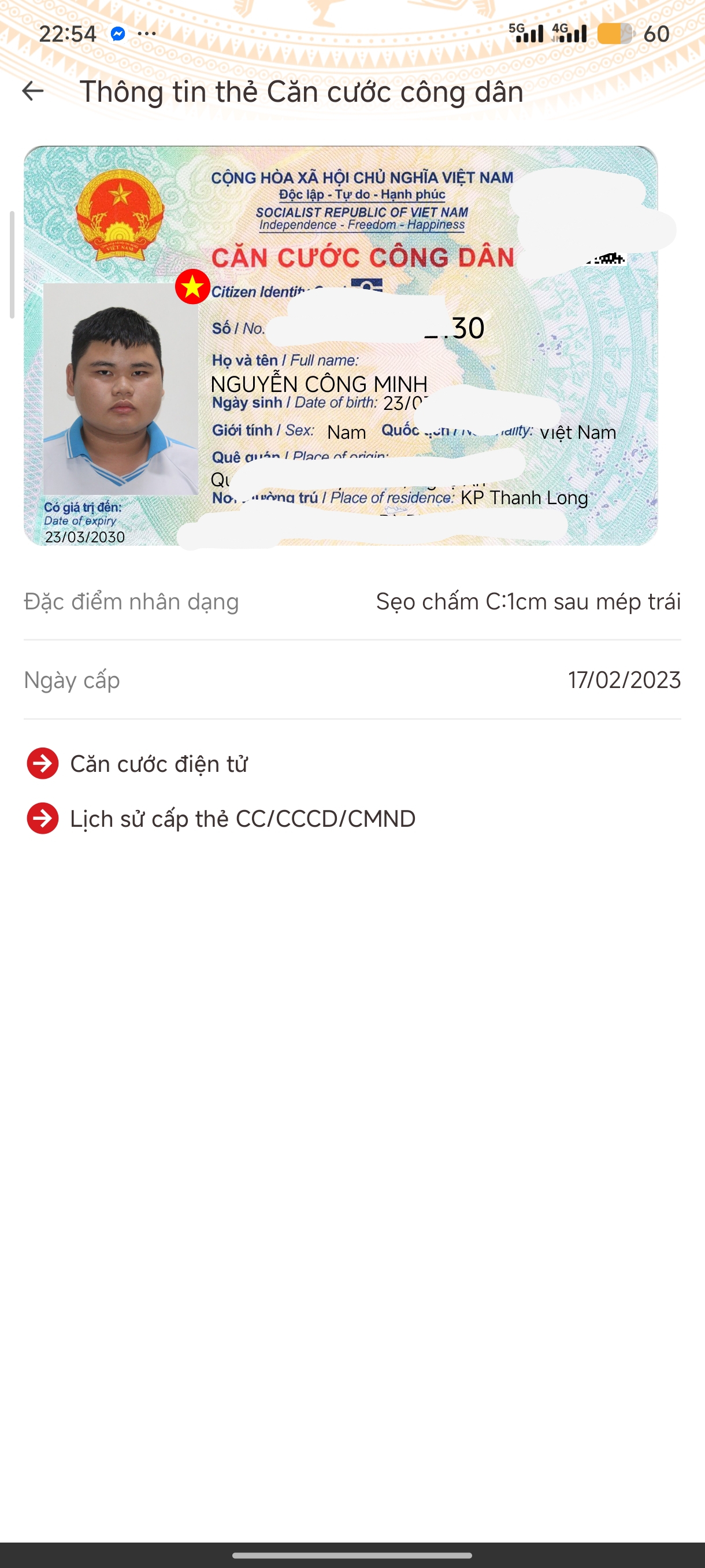
Task: Open Lịch sử cấp thẻ CC/CCCD/CMND
Action: click(242, 819)
